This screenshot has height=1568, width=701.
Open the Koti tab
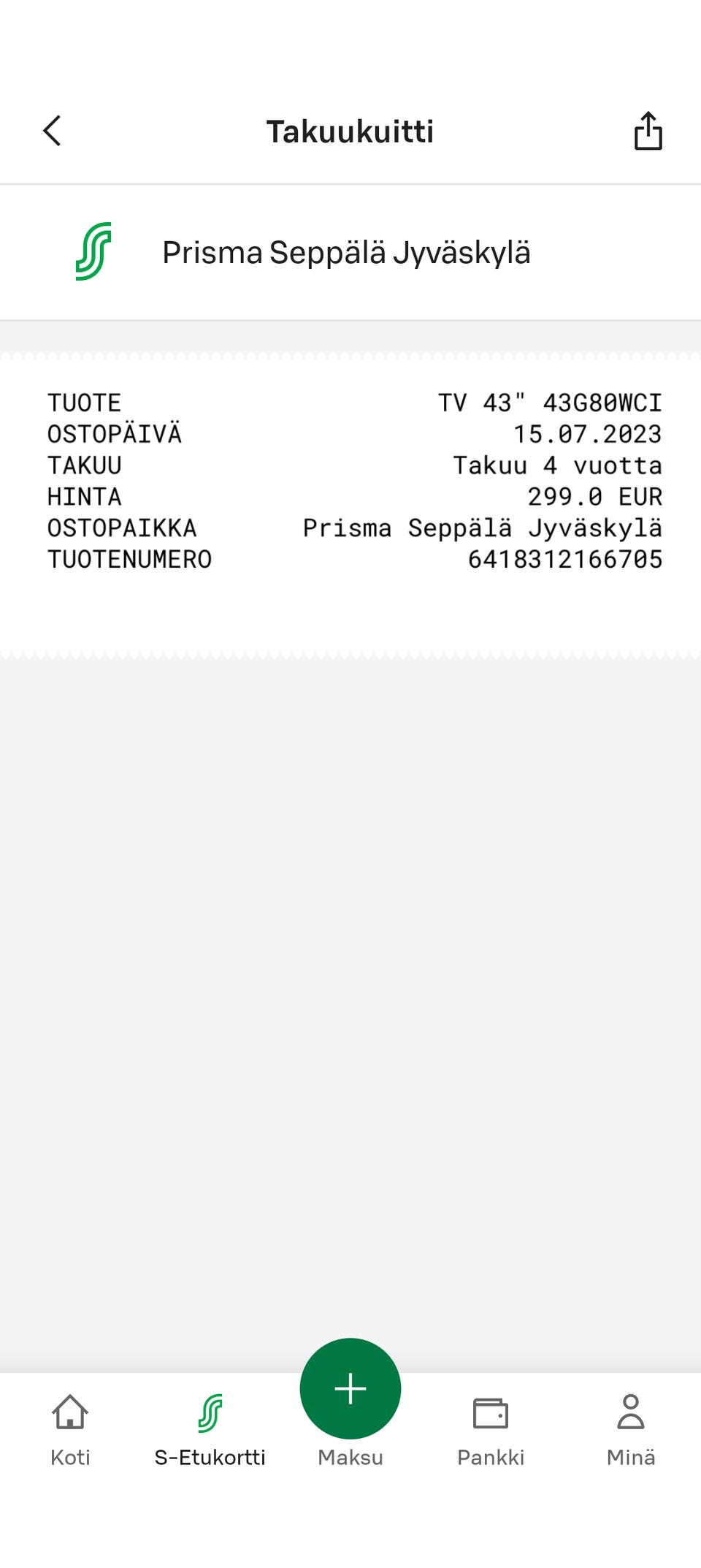70,1430
